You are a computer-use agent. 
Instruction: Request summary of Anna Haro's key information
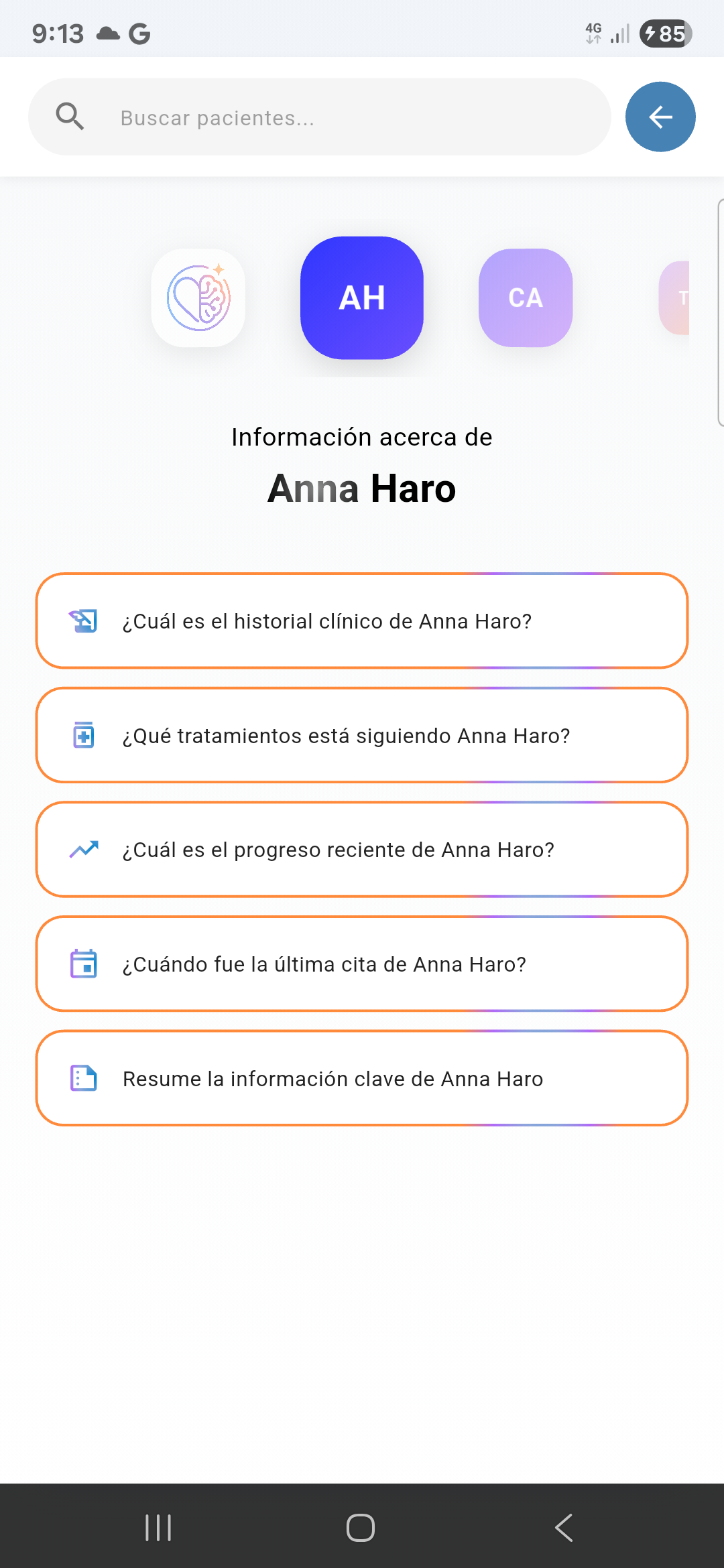click(x=362, y=1078)
